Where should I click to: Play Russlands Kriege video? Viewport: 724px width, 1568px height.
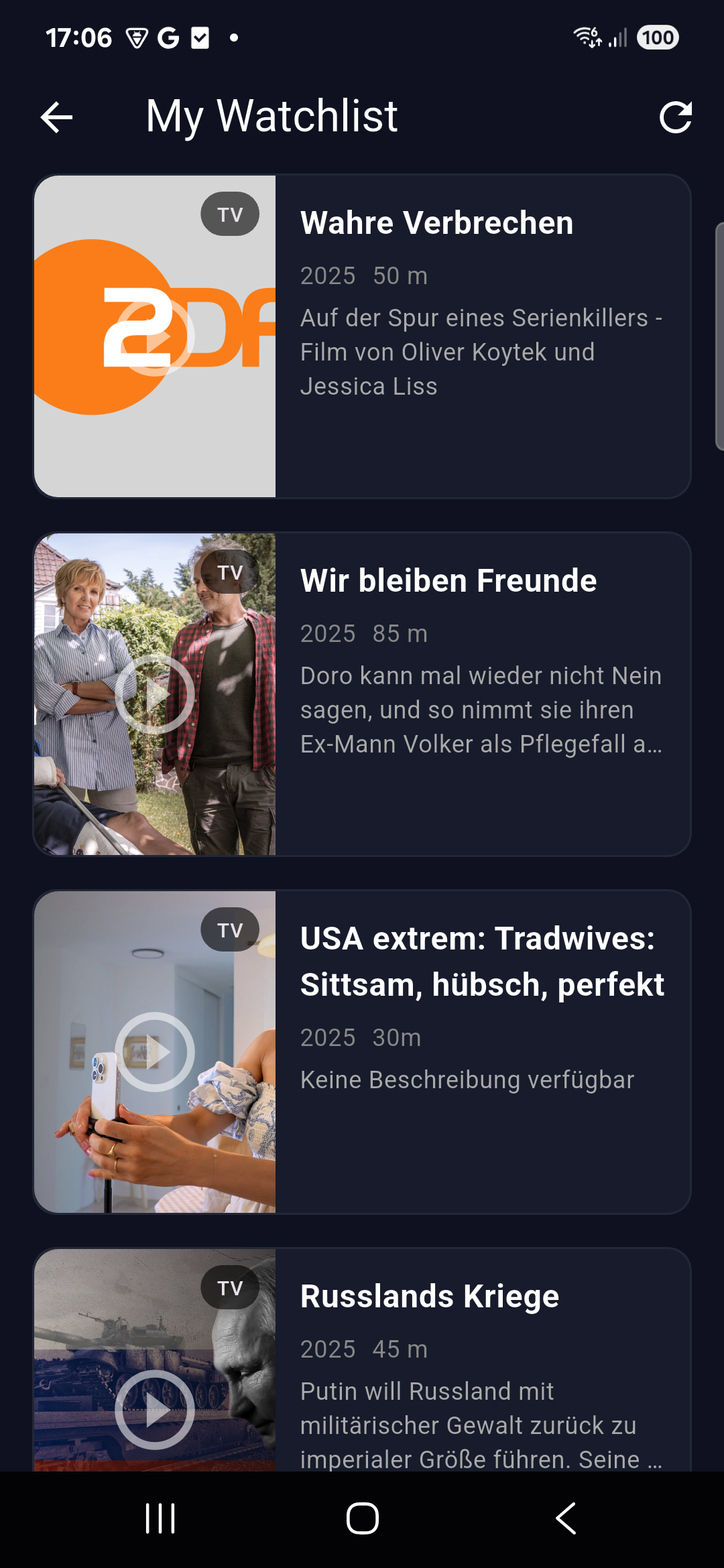(155, 1409)
